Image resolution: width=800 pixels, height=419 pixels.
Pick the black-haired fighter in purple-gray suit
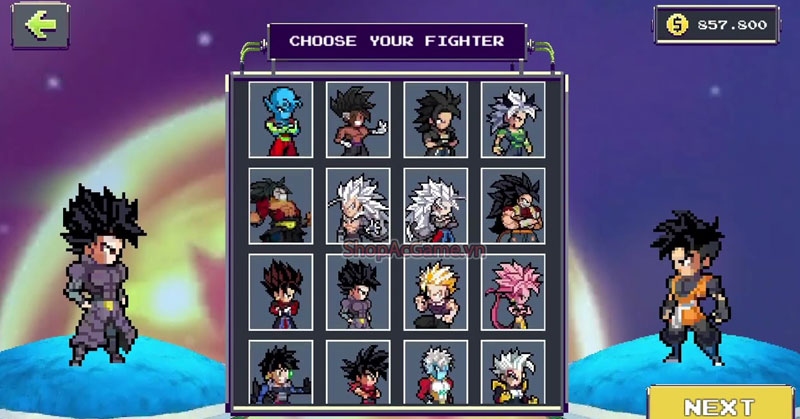pyautogui.click(x=358, y=290)
